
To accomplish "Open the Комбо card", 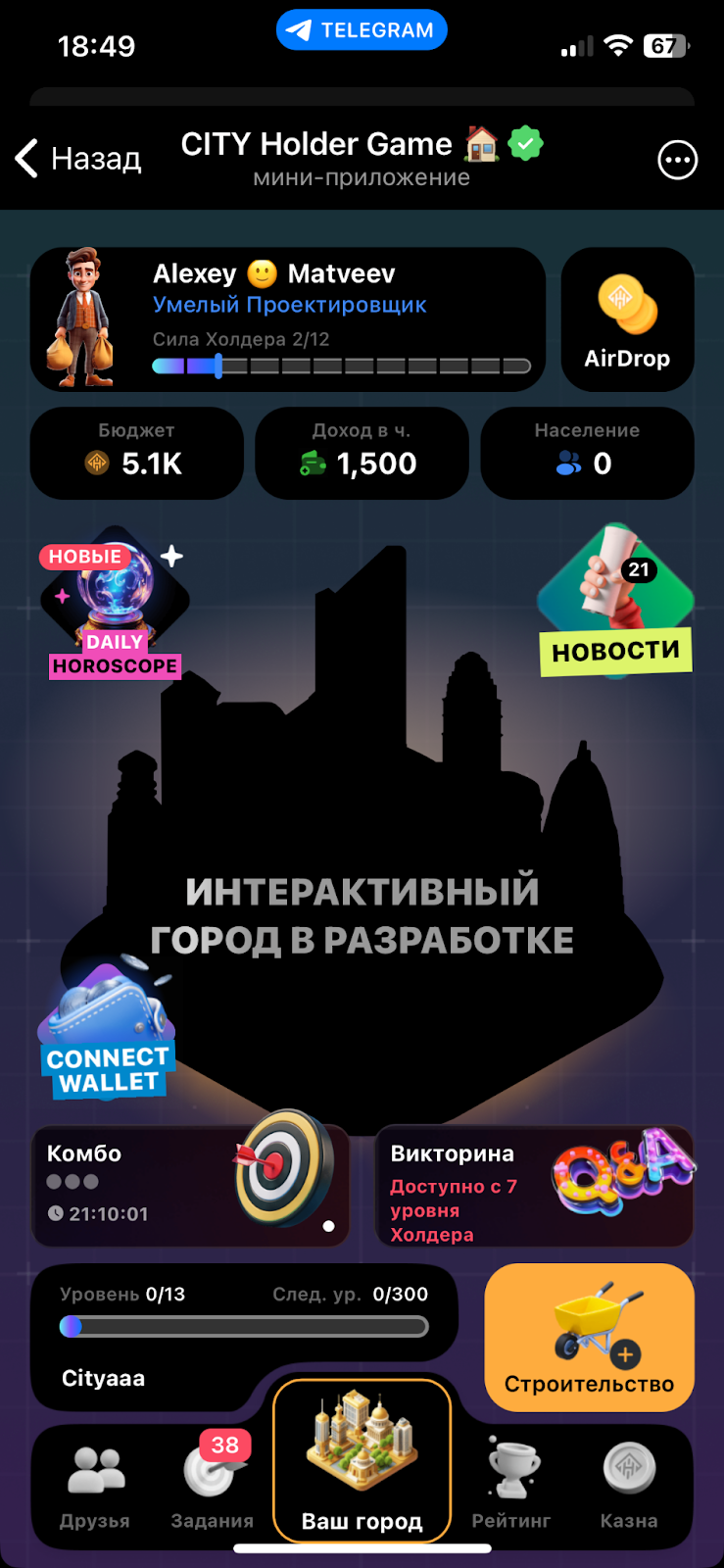I will coord(190,1186).
